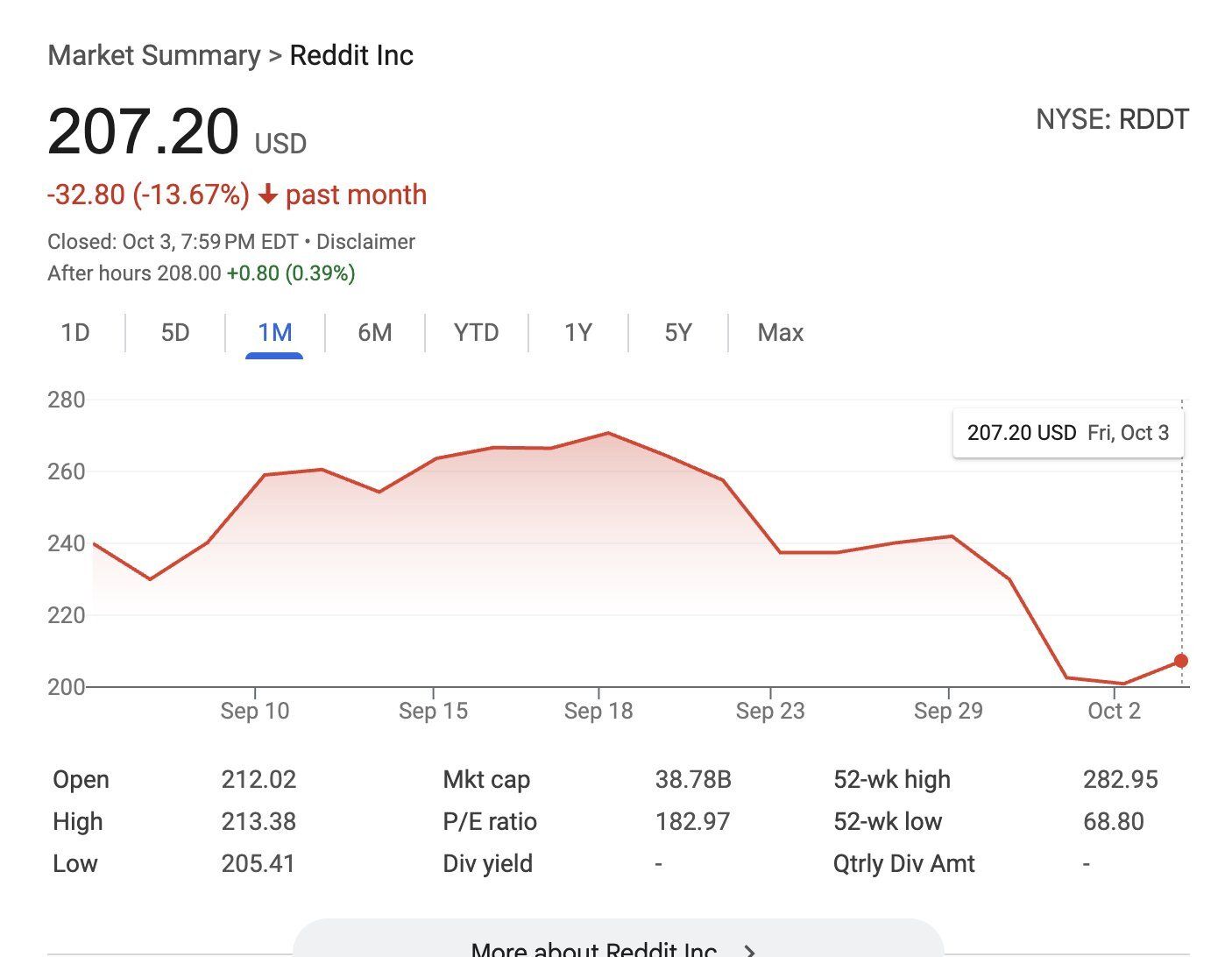Show the Max time range
The height and width of the screenshot is (957, 1232).
click(780, 333)
